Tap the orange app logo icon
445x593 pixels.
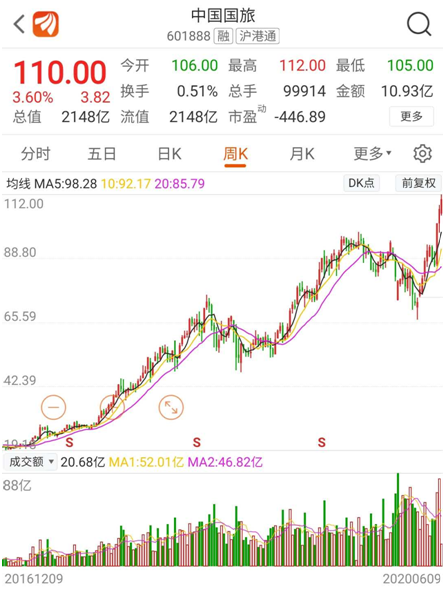coord(46,24)
